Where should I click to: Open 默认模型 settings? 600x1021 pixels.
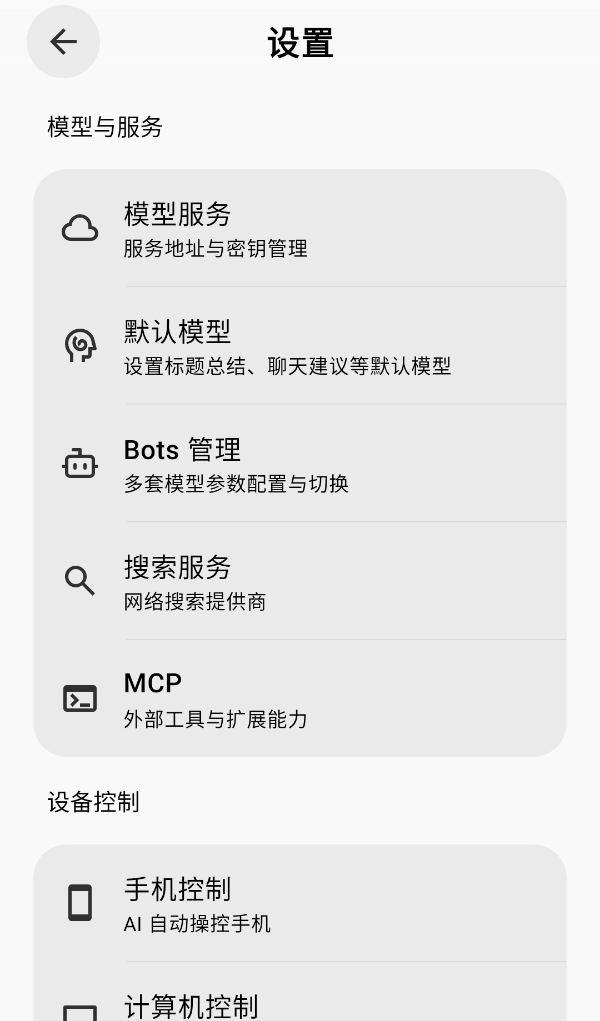pyautogui.click(x=300, y=346)
